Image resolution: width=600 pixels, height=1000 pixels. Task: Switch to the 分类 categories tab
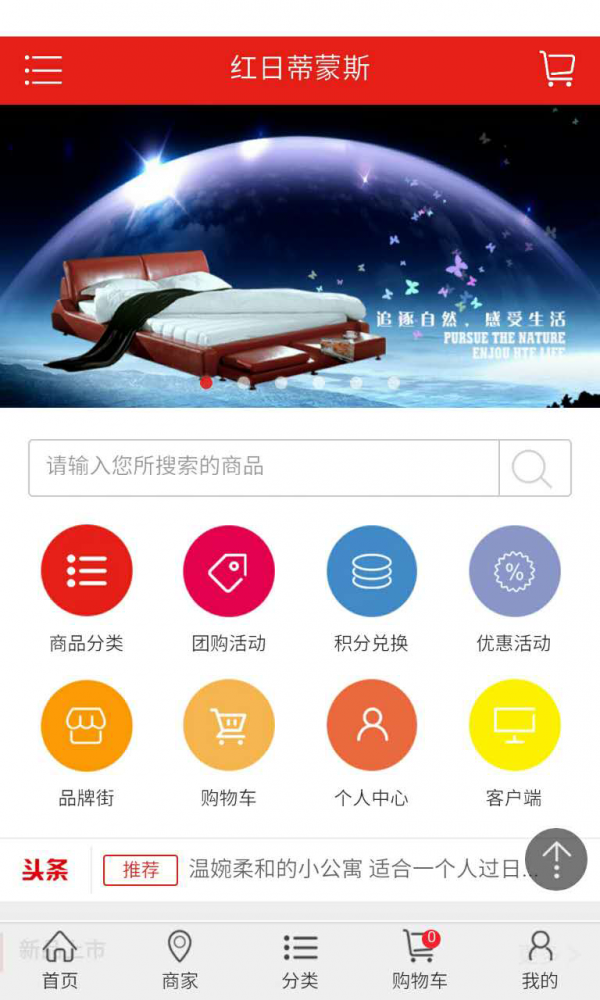300,960
